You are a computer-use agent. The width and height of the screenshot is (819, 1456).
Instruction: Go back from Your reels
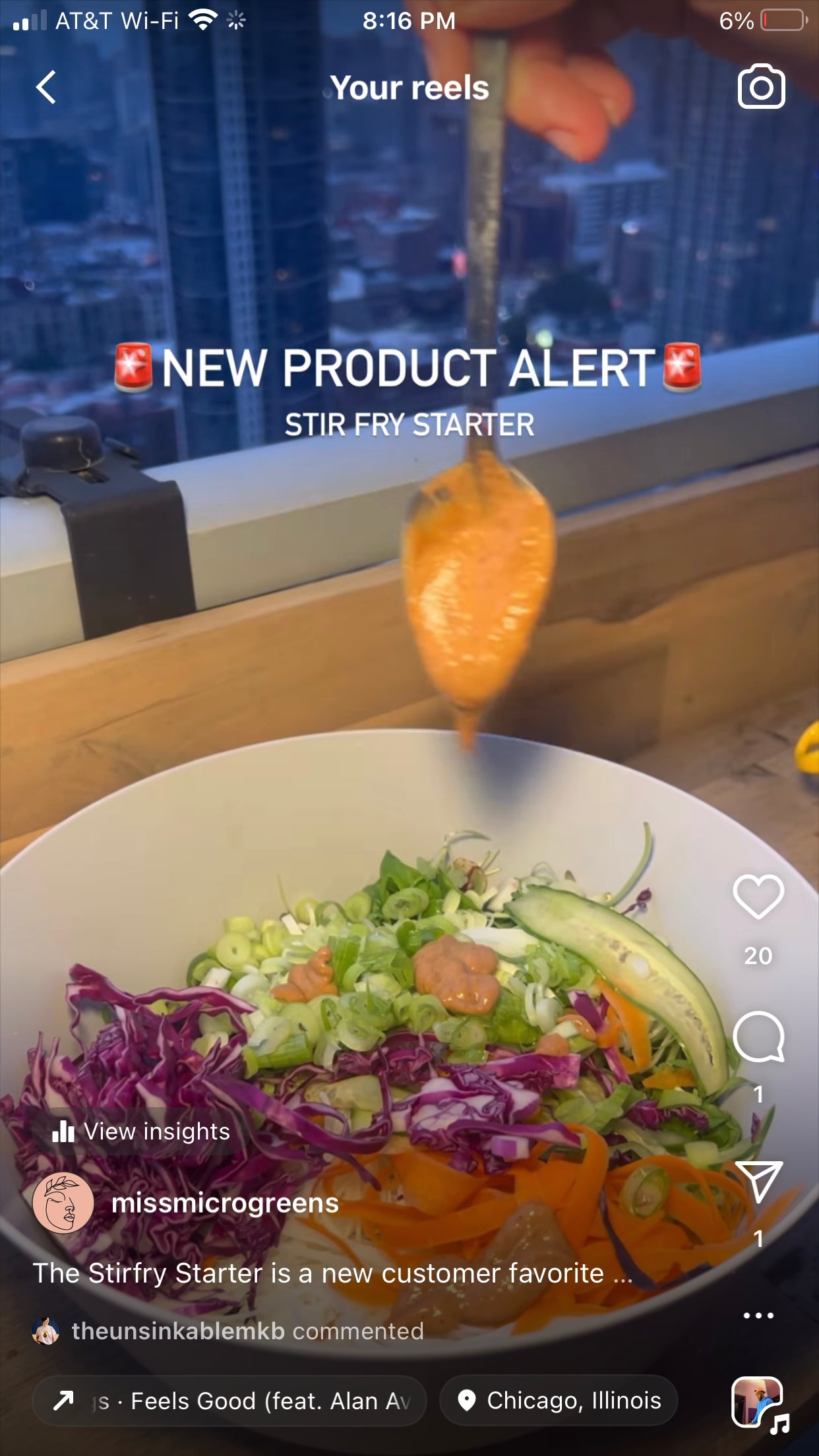46,87
